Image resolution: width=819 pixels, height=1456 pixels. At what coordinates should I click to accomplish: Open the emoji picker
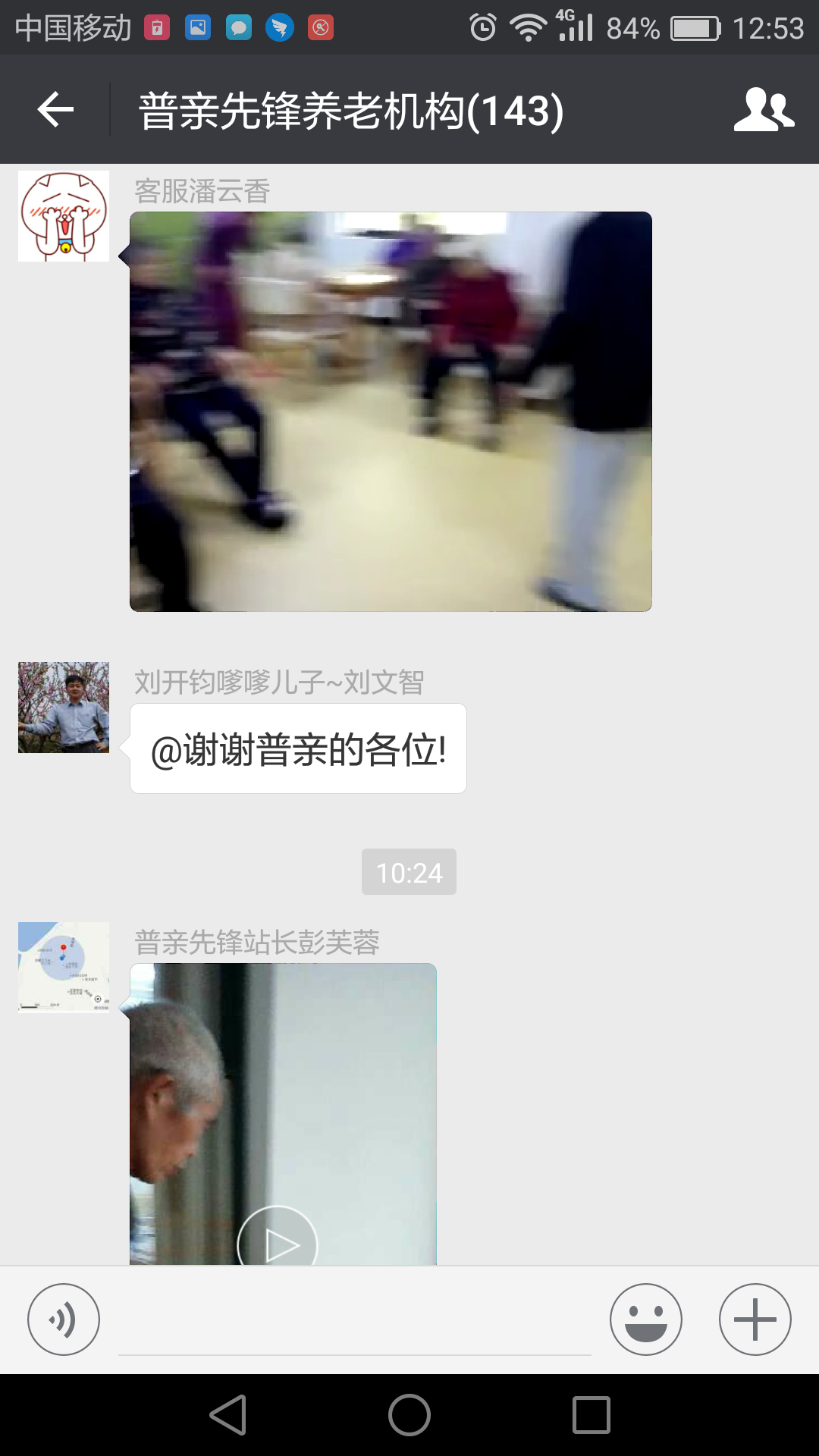[x=645, y=1319]
